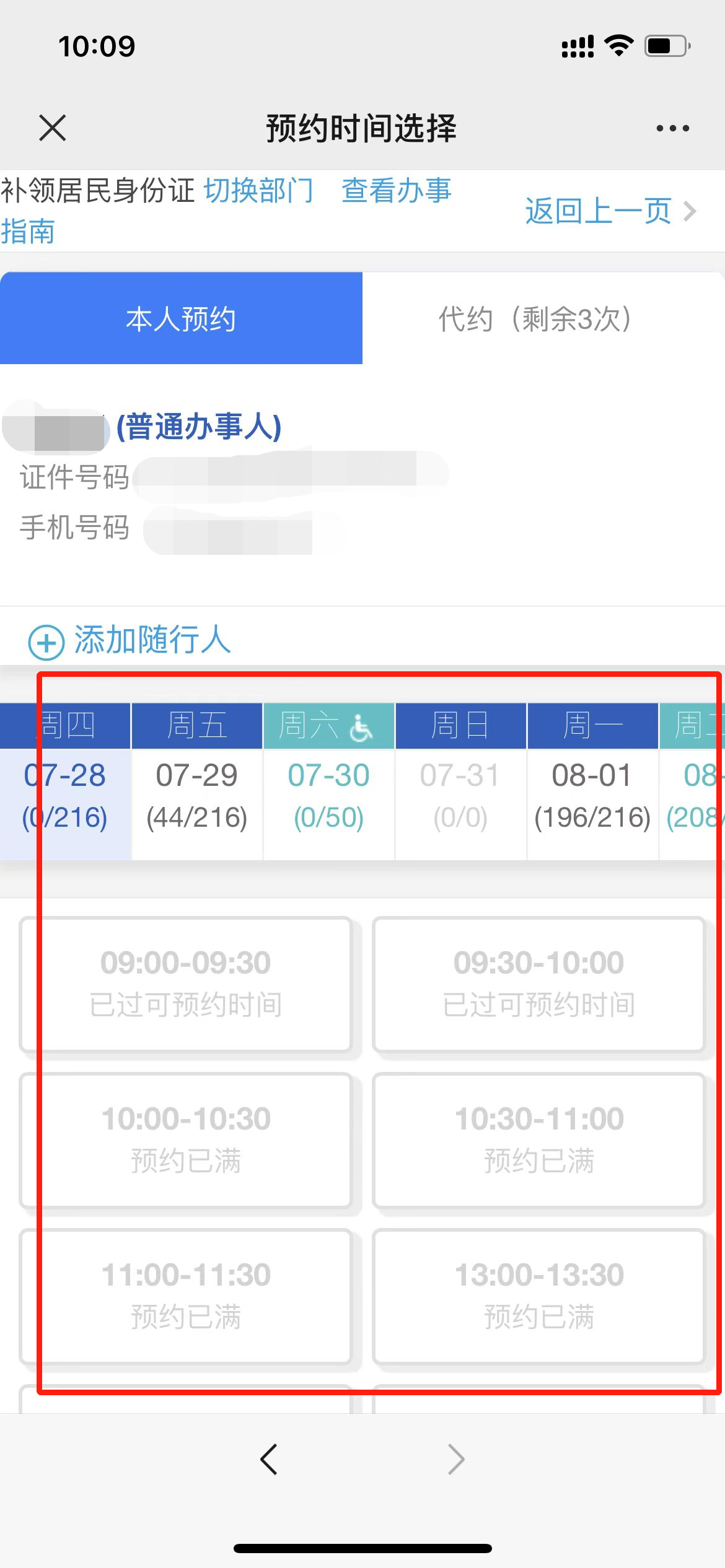The width and height of the screenshot is (725, 1568).
Task: Open 查看办事指南 guide link
Action: tap(396, 190)
